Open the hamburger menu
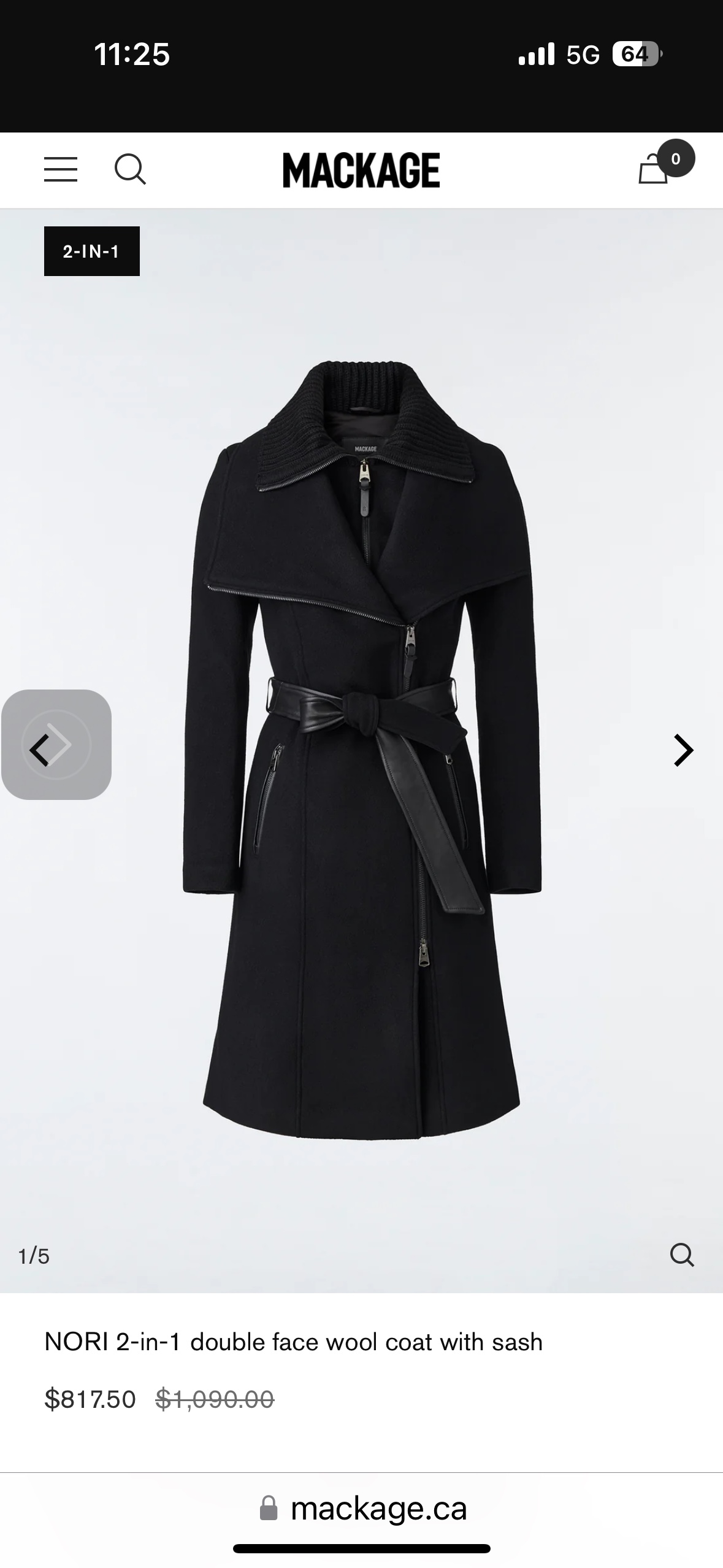Image resolution: width=723 pixels, height=1568 pixels. click(61, 169)
